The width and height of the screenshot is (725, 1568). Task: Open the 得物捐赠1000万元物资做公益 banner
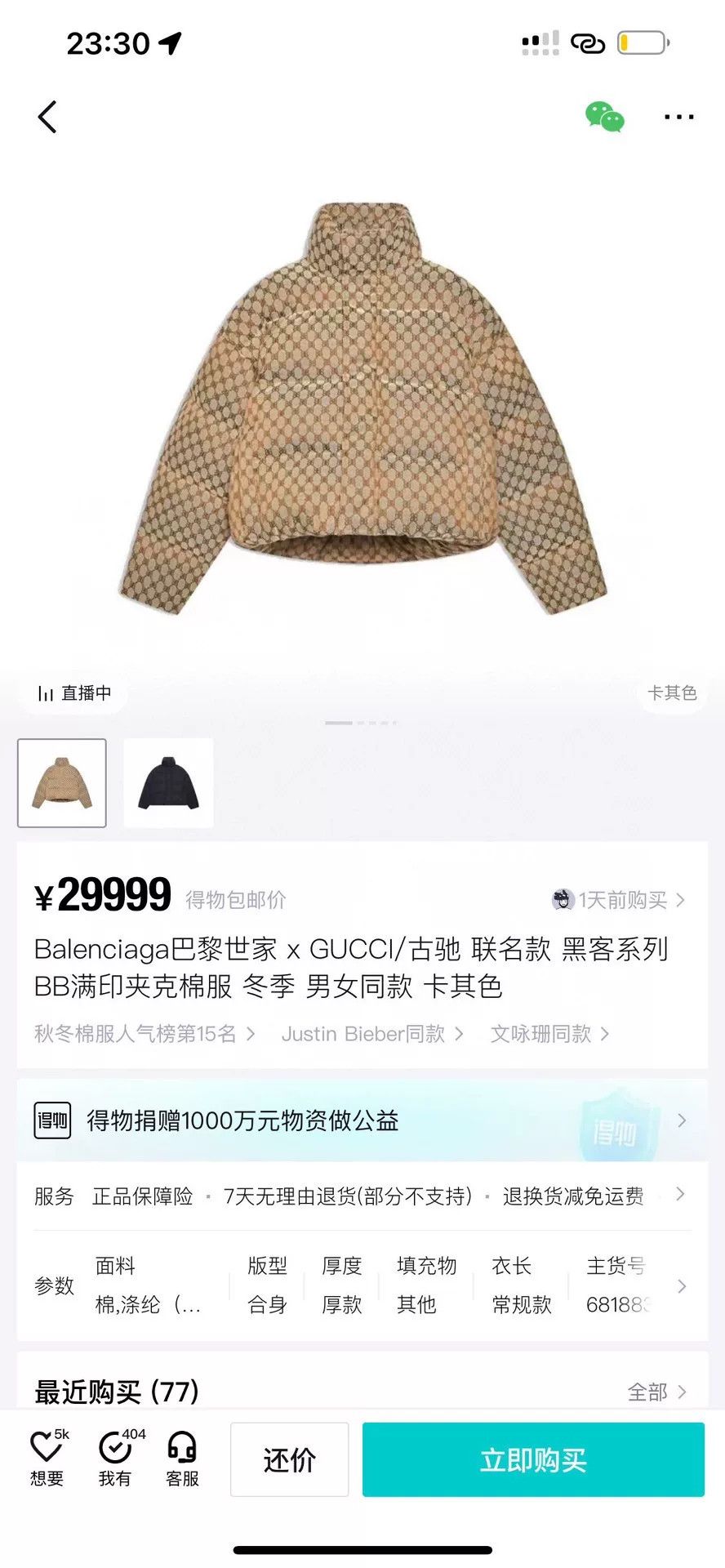coord(362,1120)
